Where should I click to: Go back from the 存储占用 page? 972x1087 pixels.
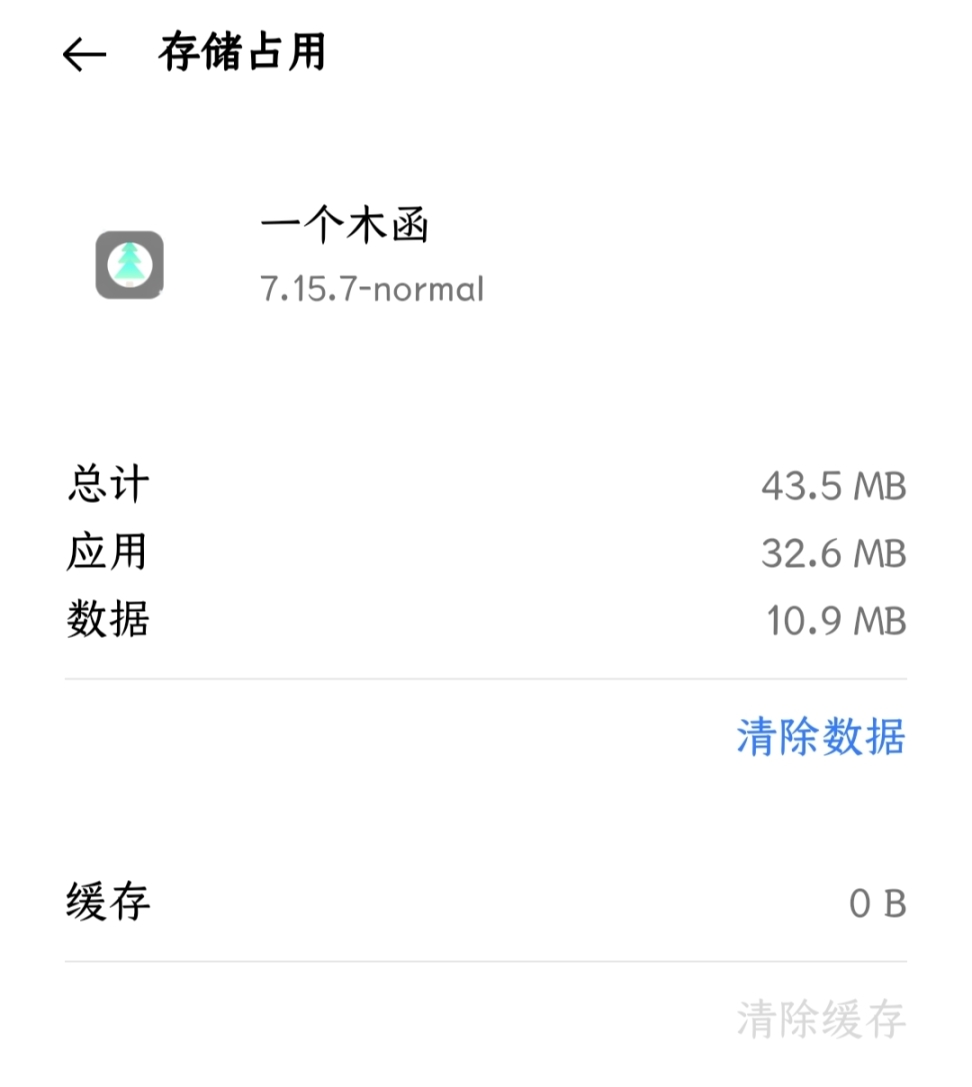pos(84,55)
